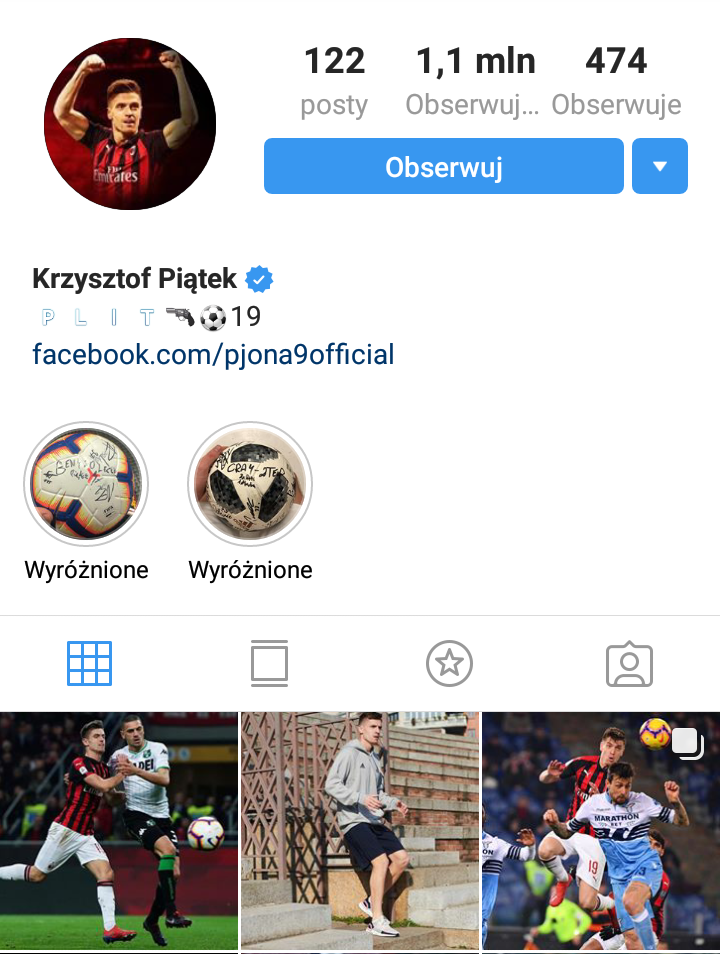
Task: Open the 474 following list
Action: coord(616,80)
